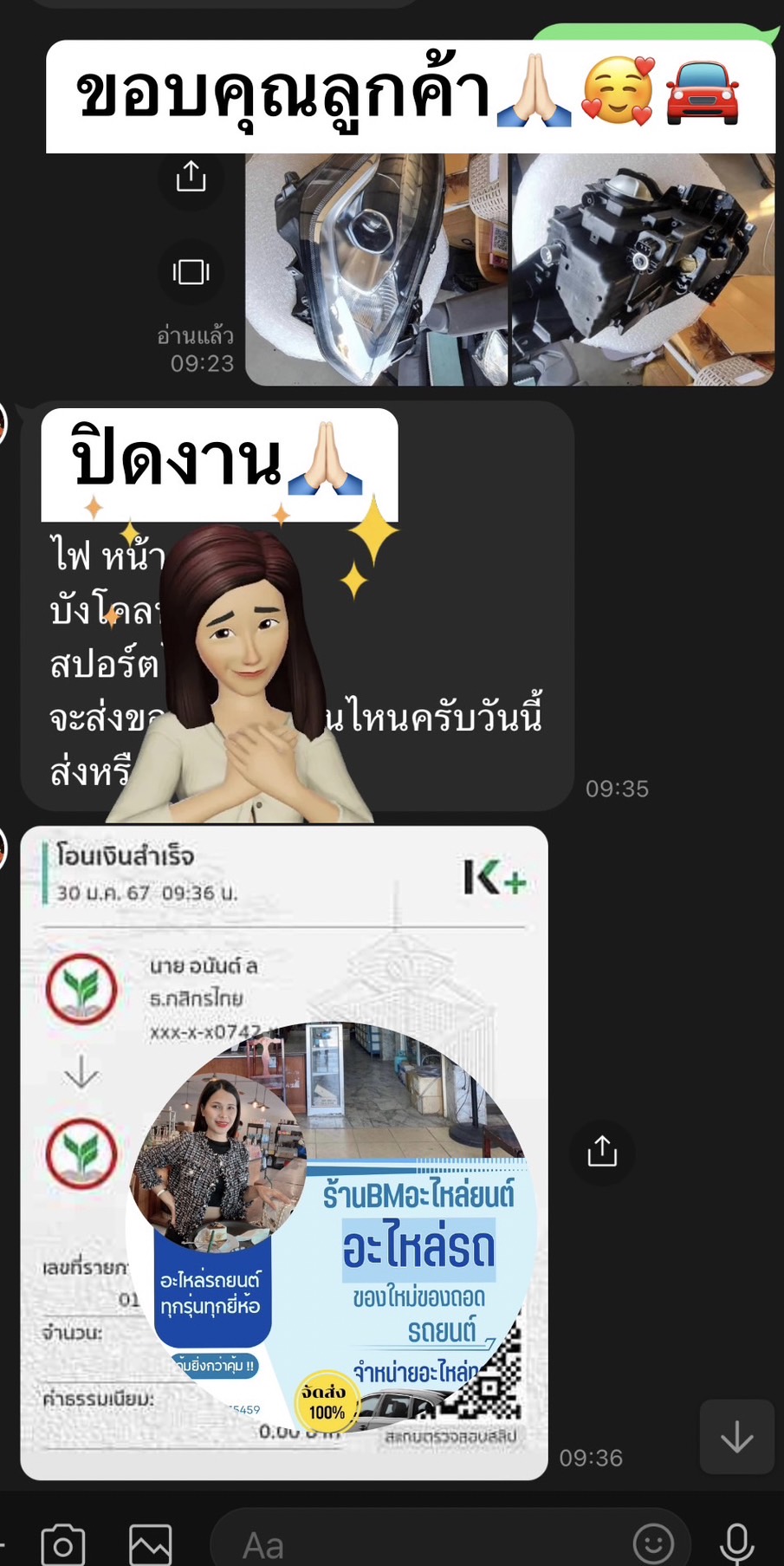The height and width of the screenshot is (1566, 784).
Task: Open the left headlight photo
Action: click(x=376, y=269)
